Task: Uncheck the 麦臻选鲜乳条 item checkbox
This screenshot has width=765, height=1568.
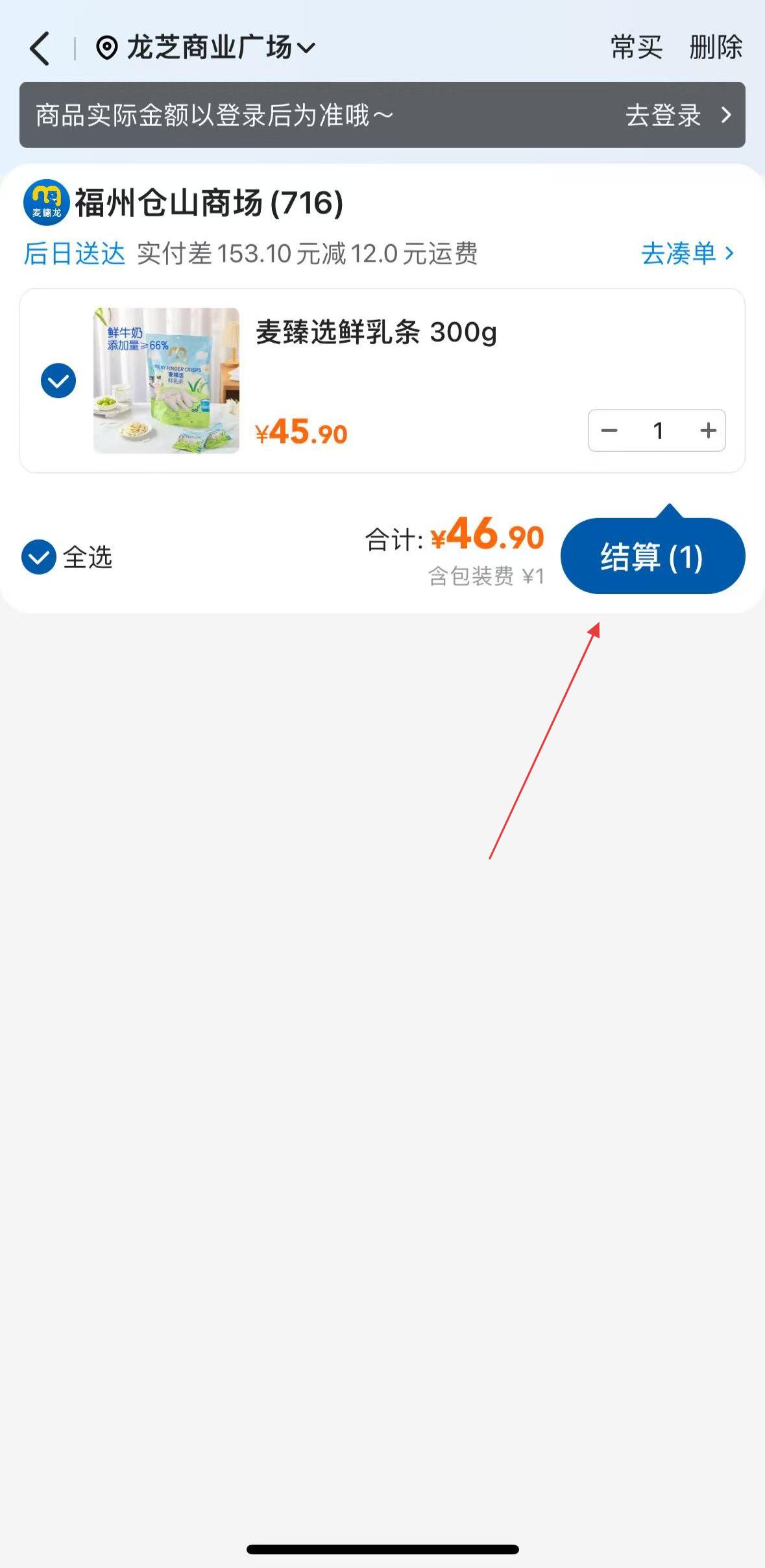Action: pyautogui.click(x=58, y=381)
